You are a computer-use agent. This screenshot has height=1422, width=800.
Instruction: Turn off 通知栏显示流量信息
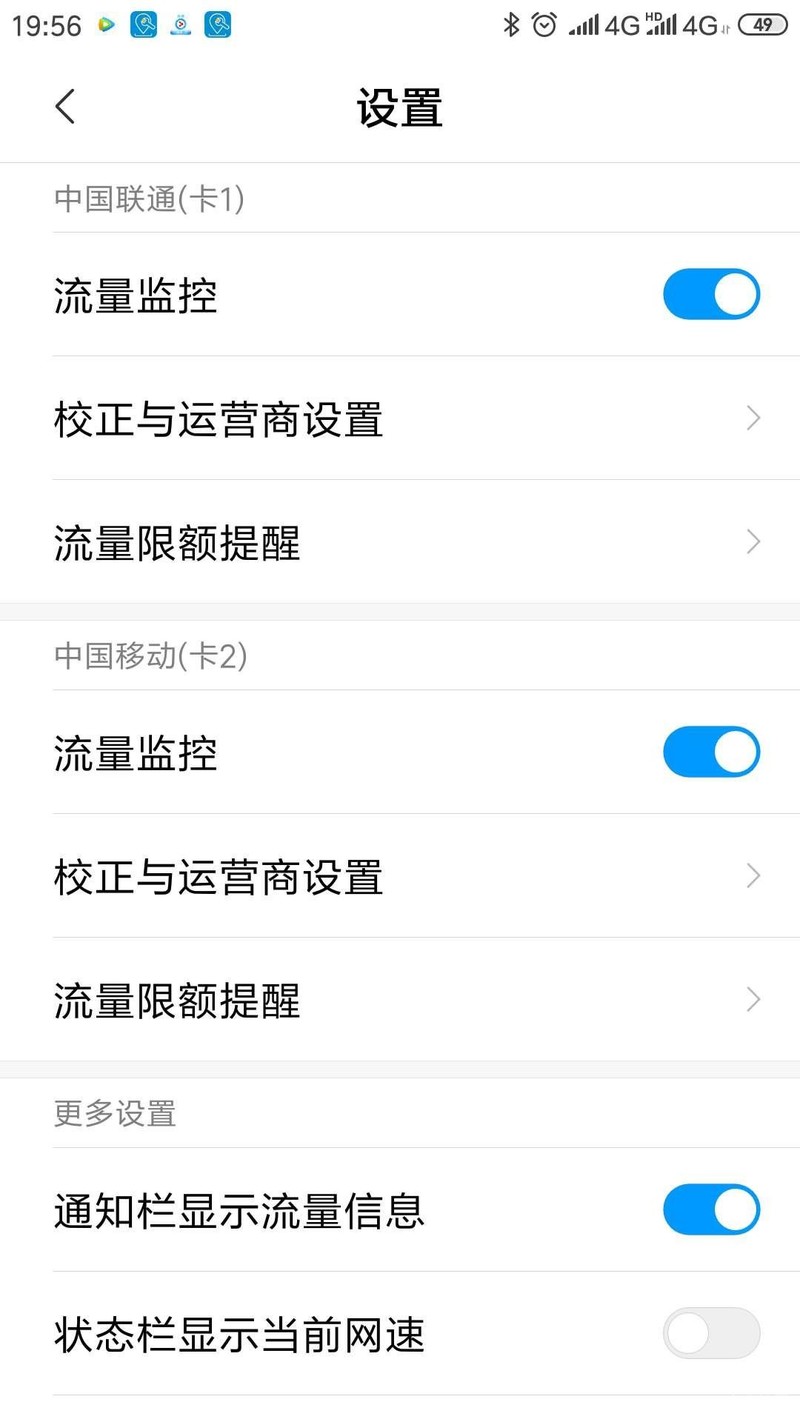point(711,1209)
